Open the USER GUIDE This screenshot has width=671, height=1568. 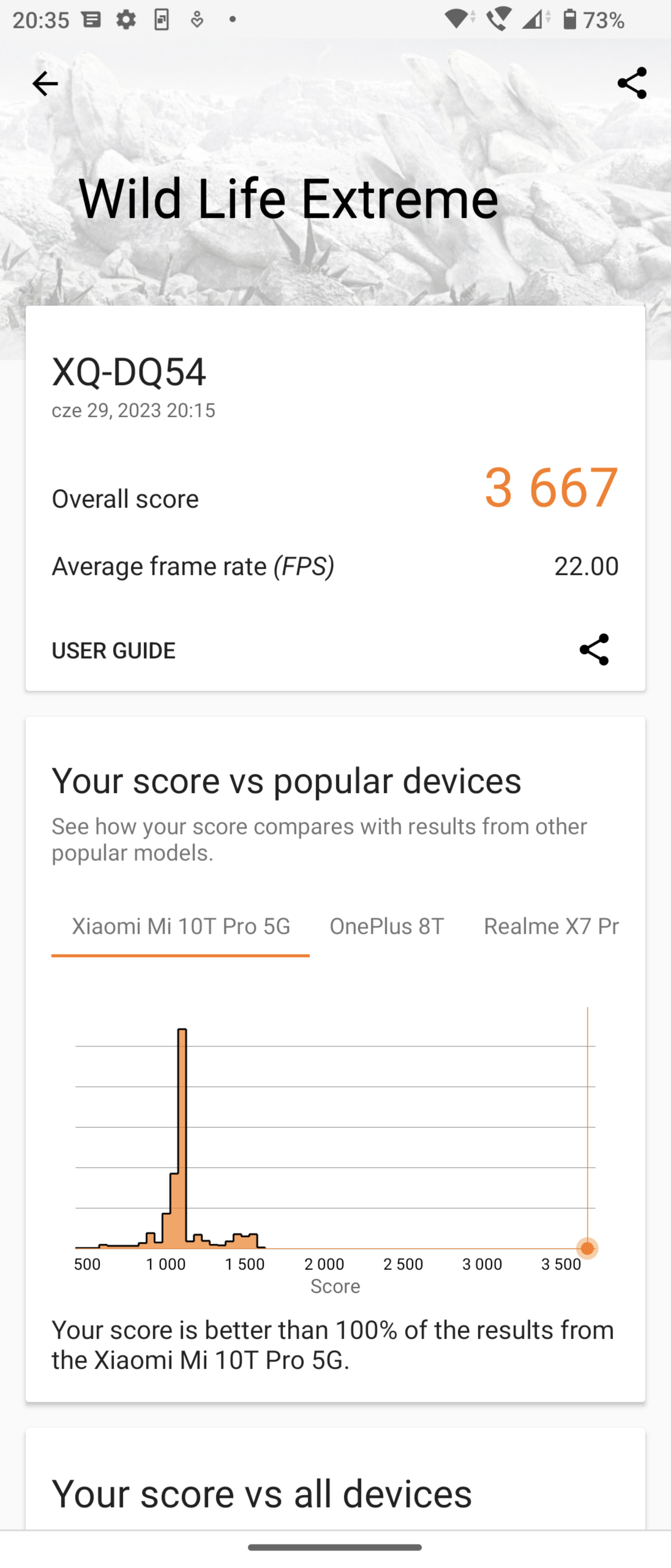coord(114,650)
